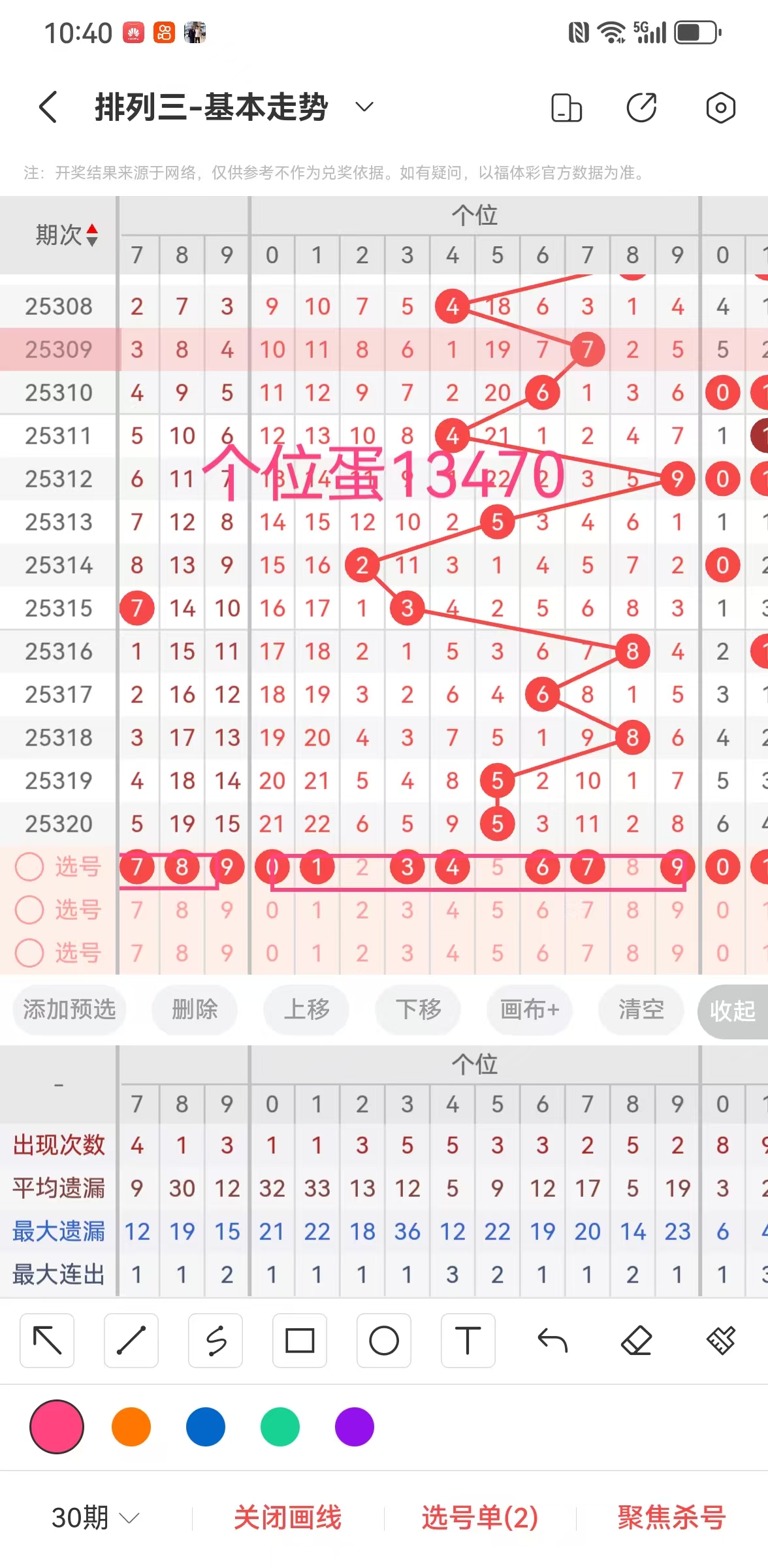Viewport: 768px width, 1568px height.
Task: Tap 添加预选 button
Action: click(69, 1010)
